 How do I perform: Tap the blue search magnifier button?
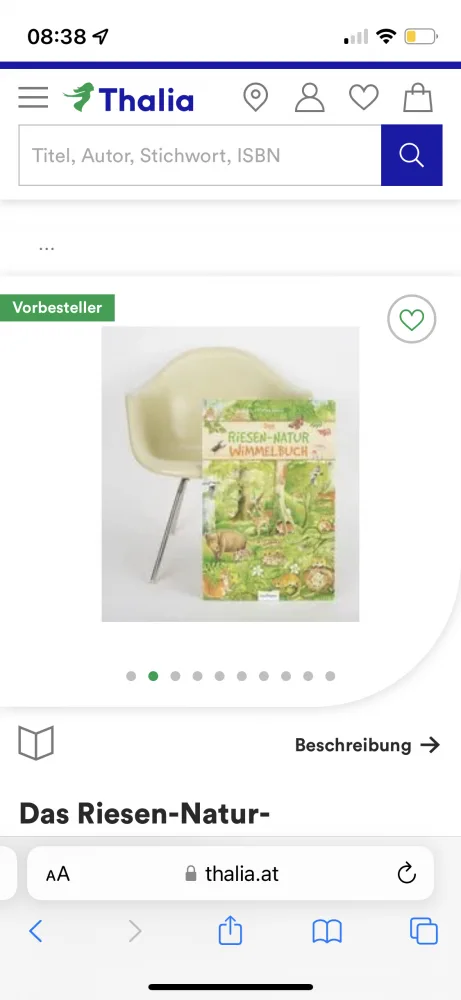411,155
